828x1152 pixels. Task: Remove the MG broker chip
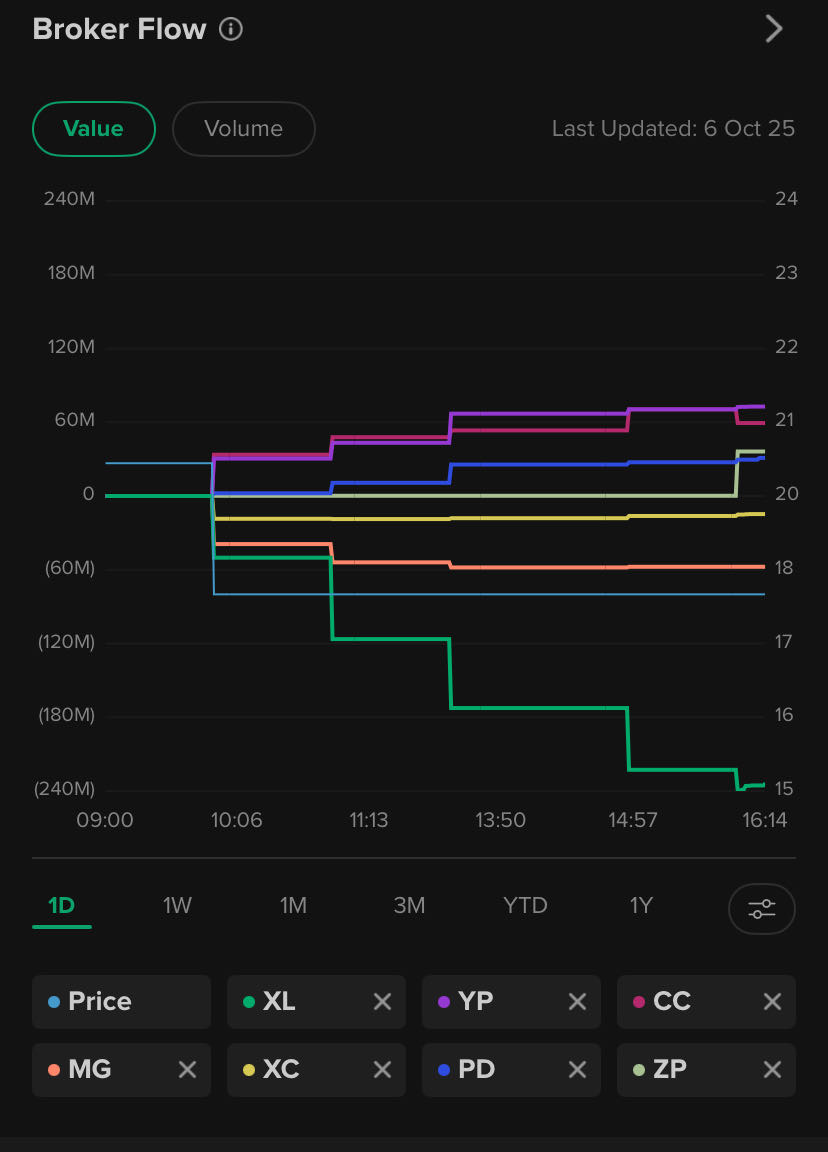pyautogui.click(x=187, y=1070)
